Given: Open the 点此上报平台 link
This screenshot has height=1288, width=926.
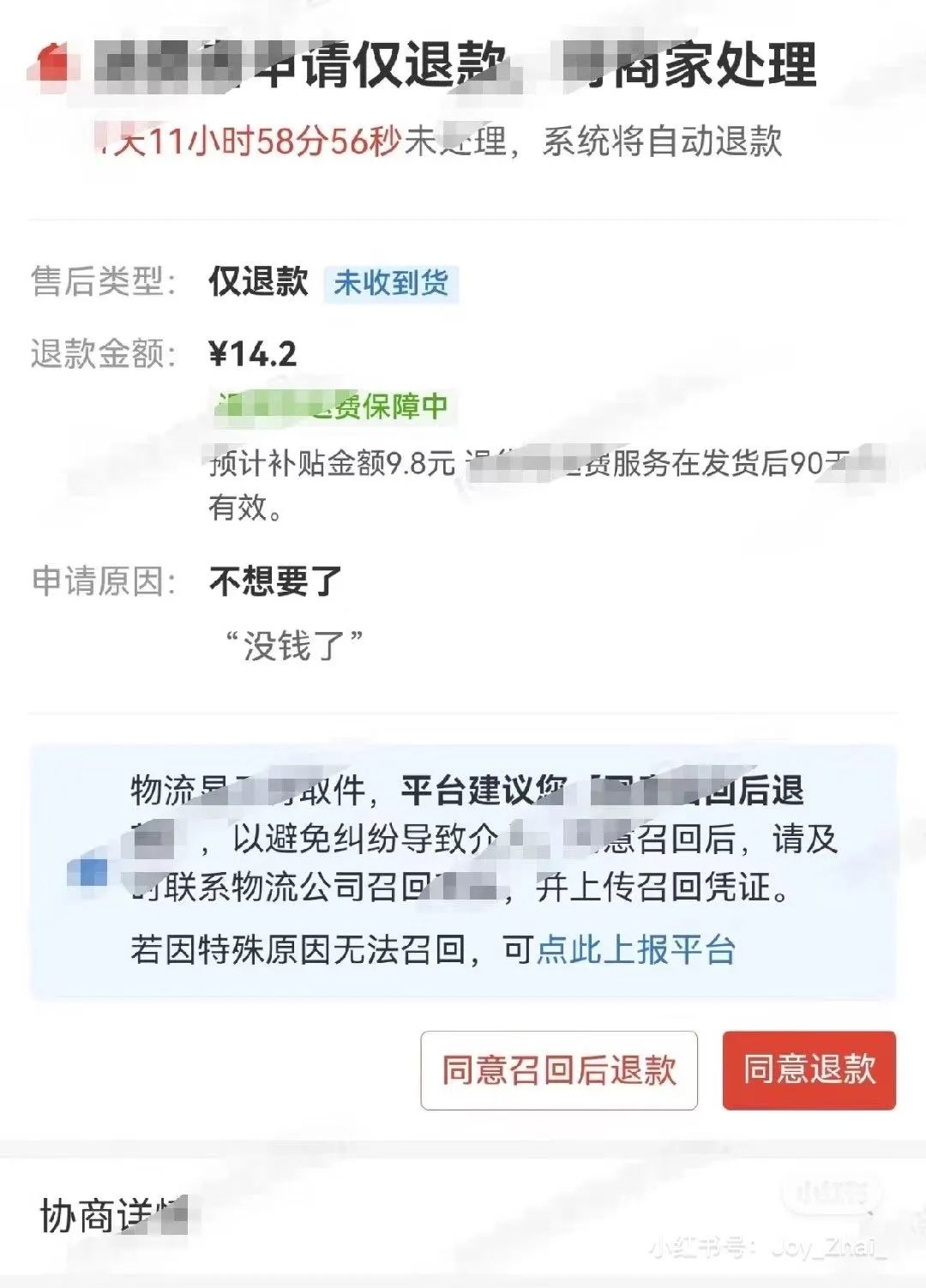Looking at the screenshot, I should tap(635, 949).
